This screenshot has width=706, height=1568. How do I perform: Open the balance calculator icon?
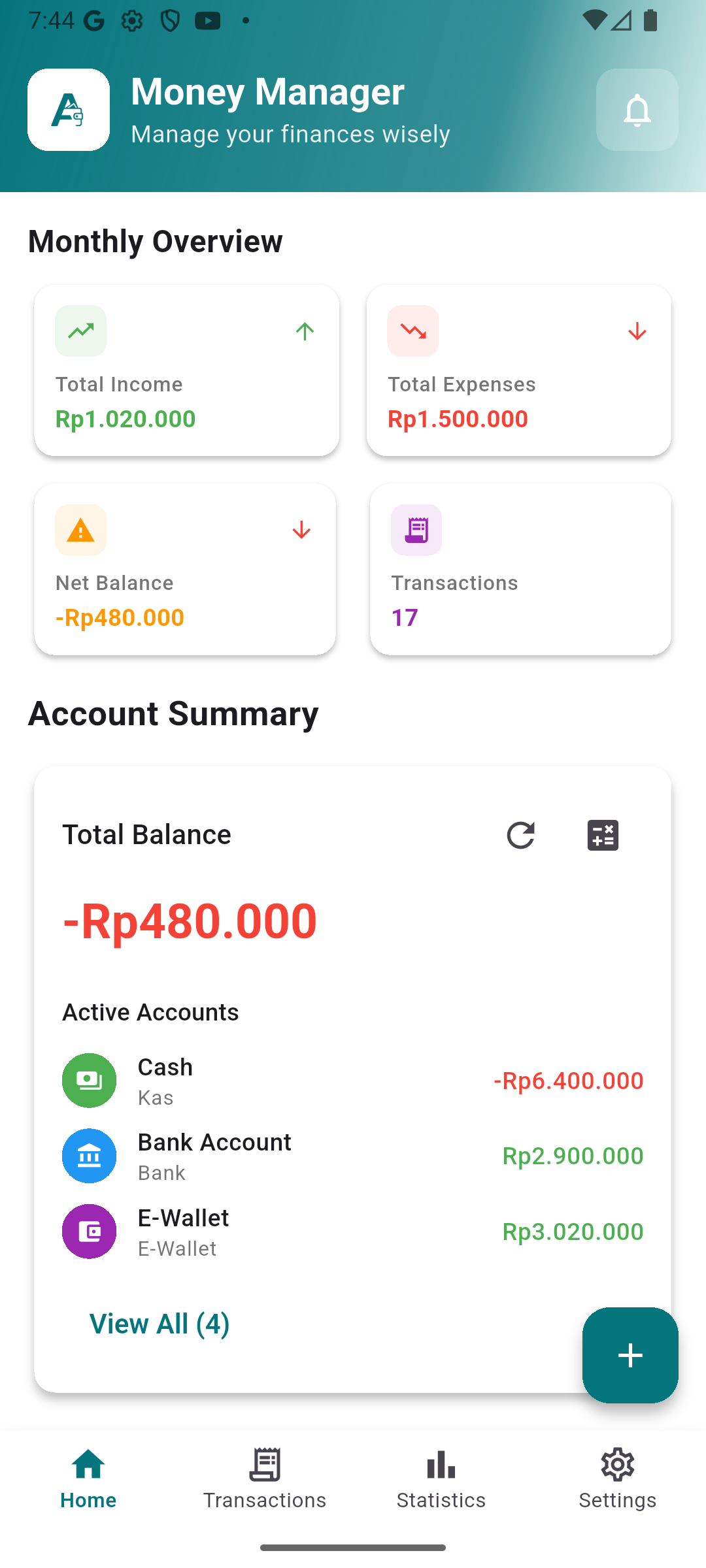click(x=602, y=835)
